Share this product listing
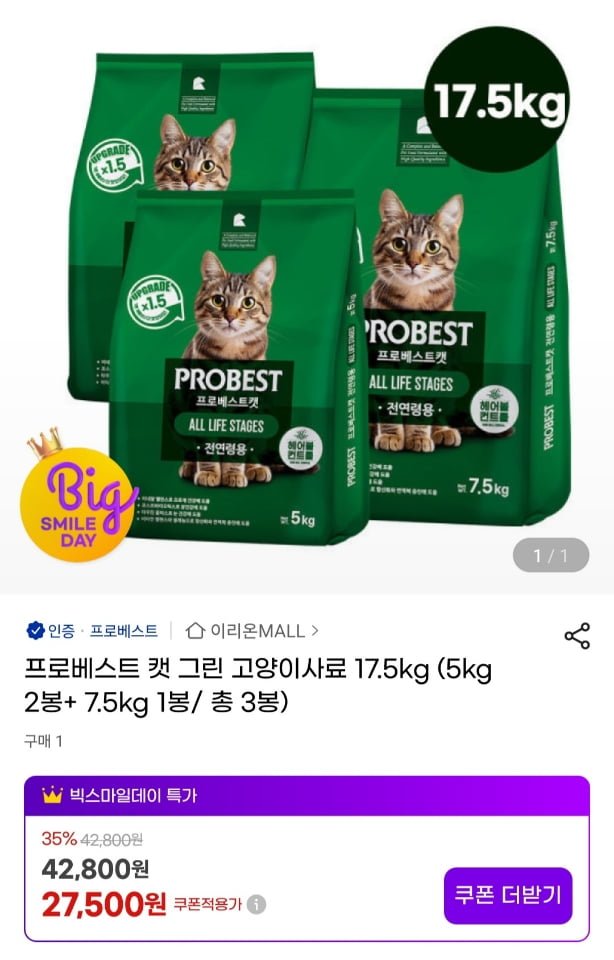Viewport: 614px width, 960px height. pyautogui.click(x=577, y=636)
